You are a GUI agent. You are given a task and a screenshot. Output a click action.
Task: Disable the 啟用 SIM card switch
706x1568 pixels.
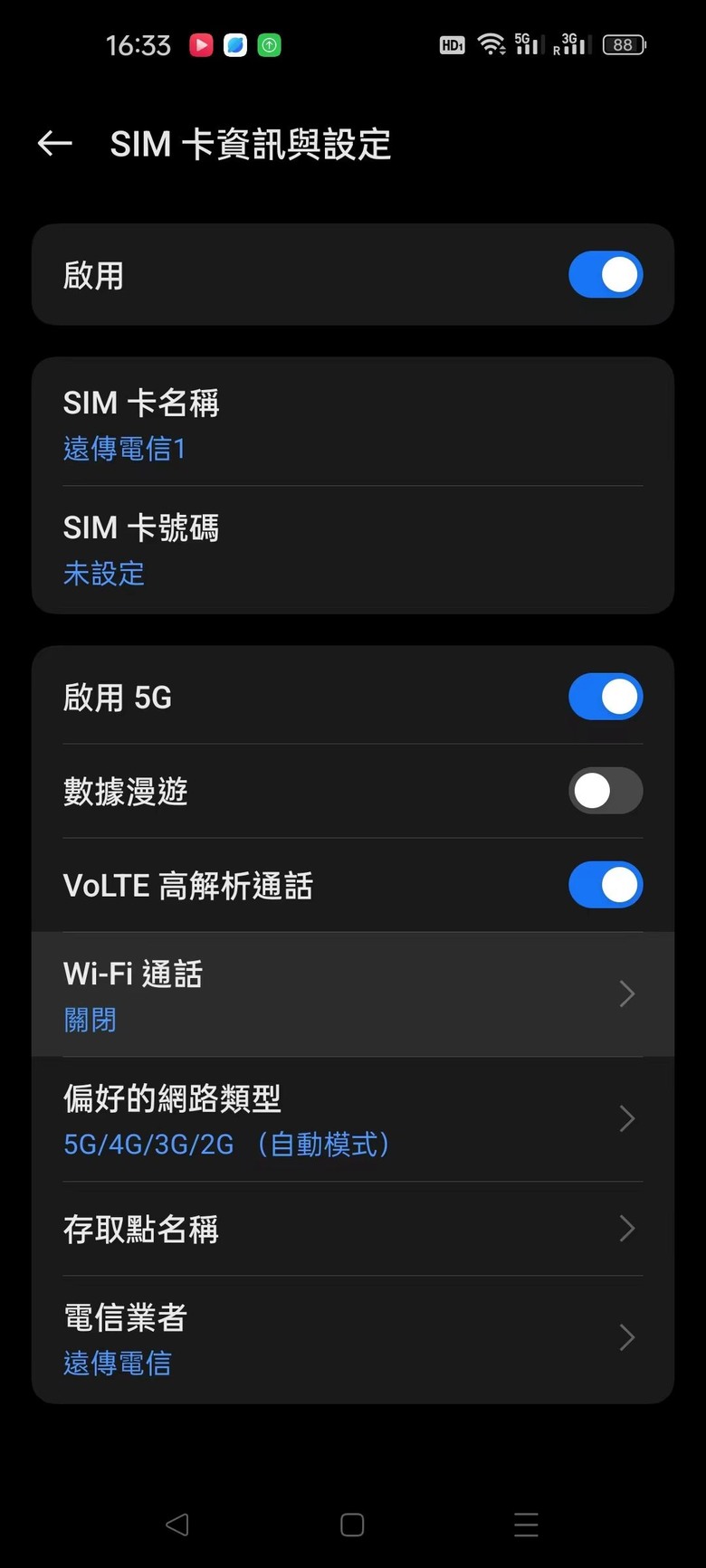point(605,275)
